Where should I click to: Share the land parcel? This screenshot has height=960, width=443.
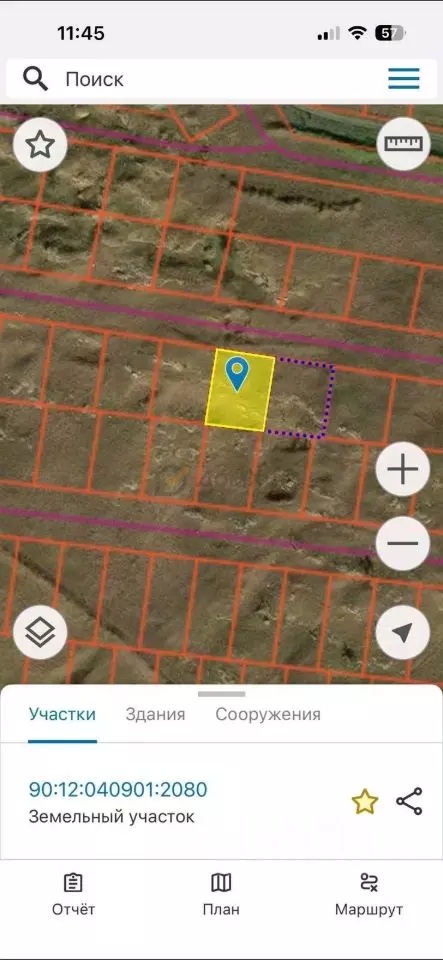pyautogui.click(x=409, y=801)
